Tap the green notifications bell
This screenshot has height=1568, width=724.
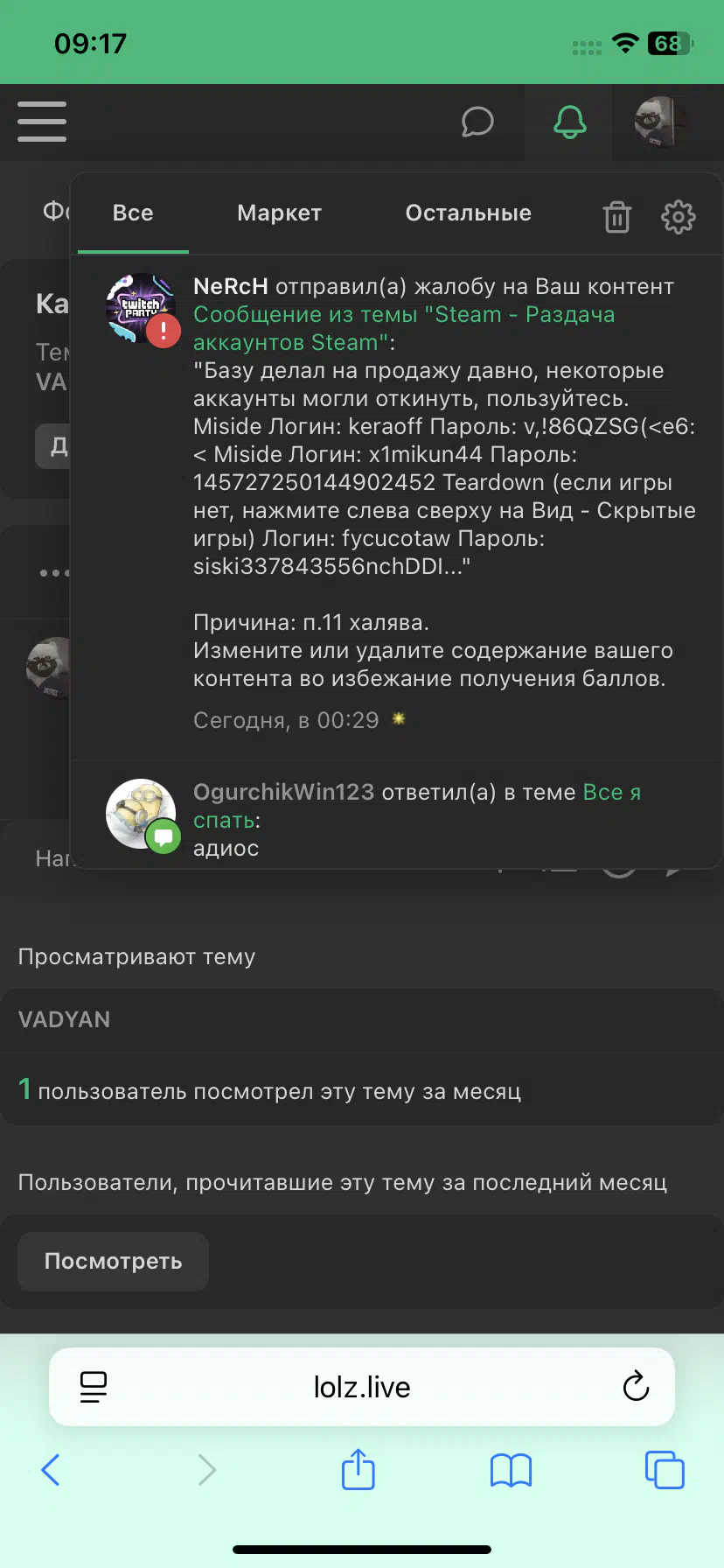[x=569, y=122]
